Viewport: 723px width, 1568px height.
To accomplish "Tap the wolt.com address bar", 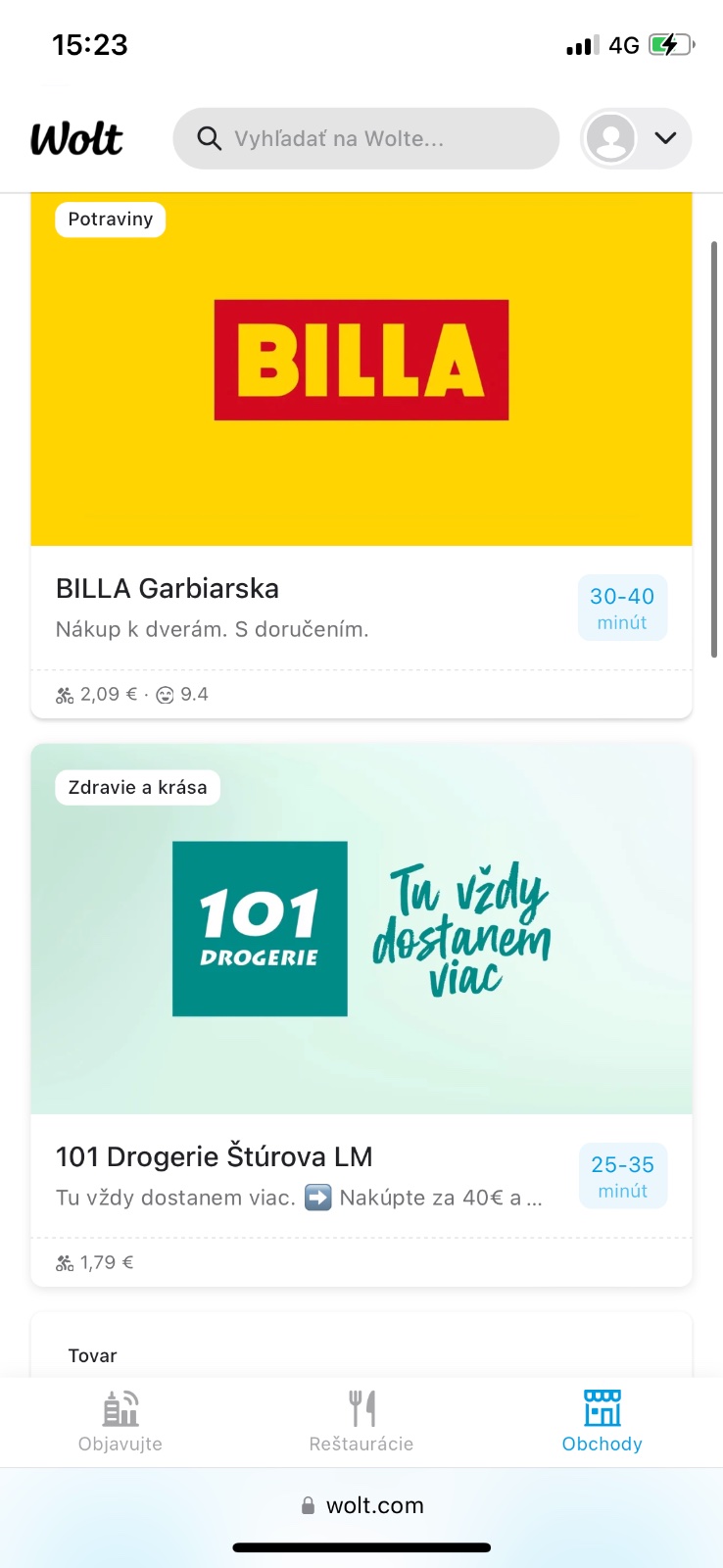I will 362,1505.
